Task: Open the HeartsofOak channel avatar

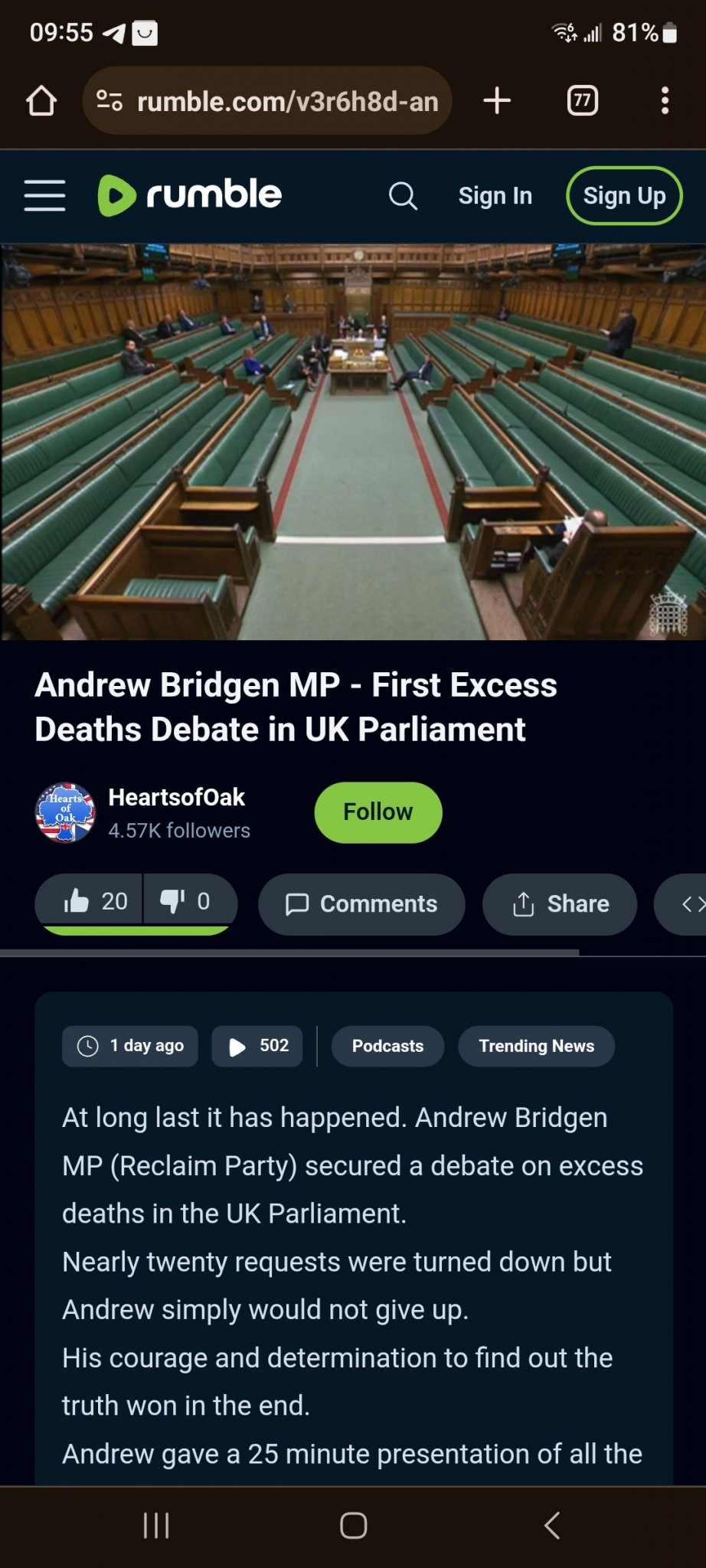Action: 66,812
